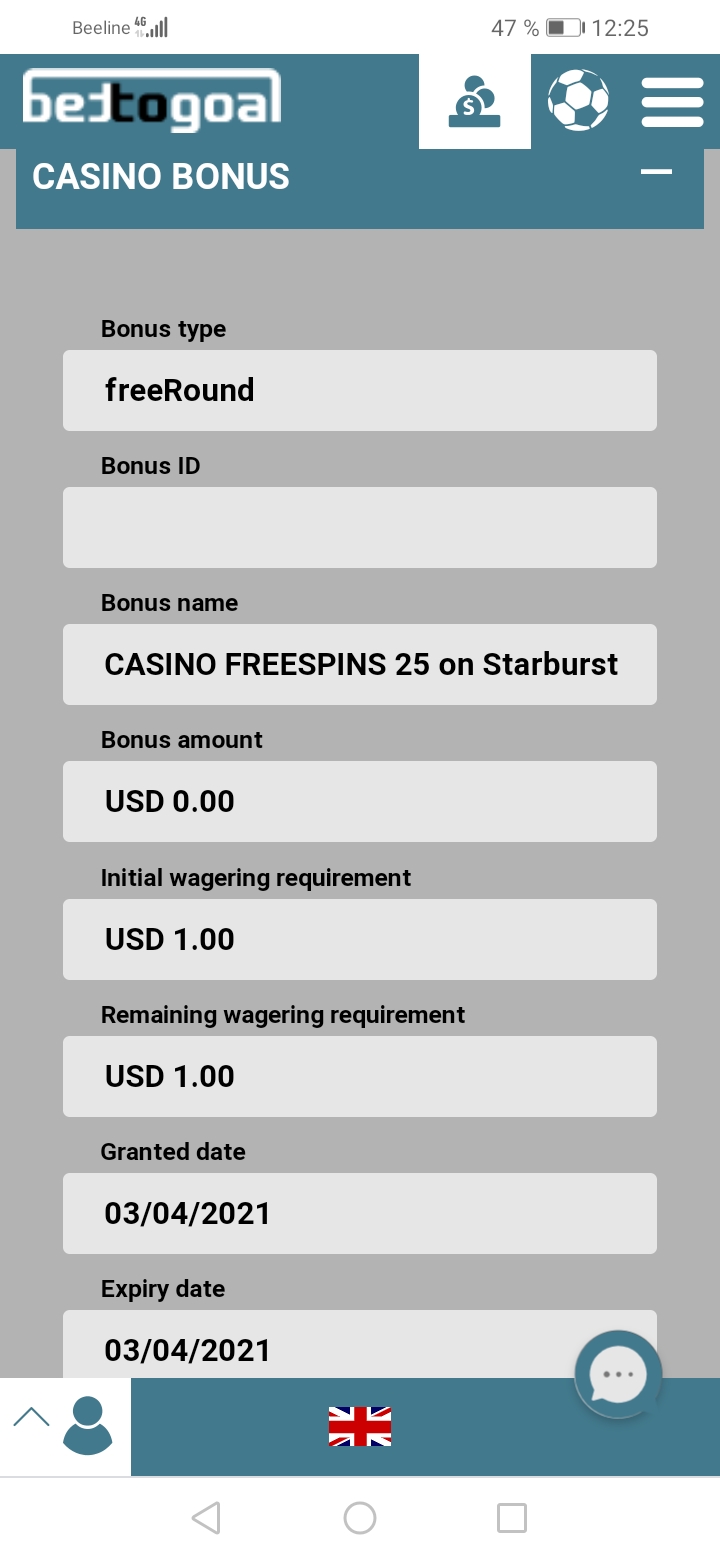Open the live chat bubble
This screenshot has width=720, height=1560.
pos(618,1374)
